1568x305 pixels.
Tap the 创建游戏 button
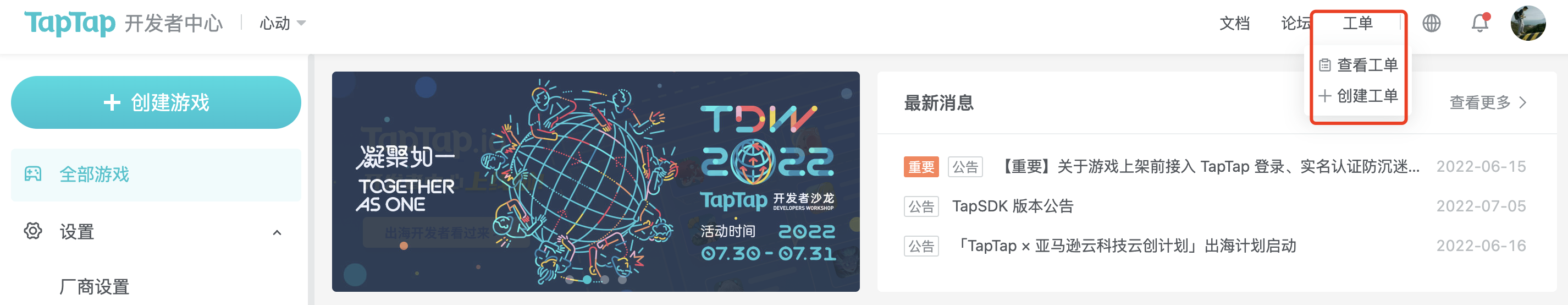[x=156, y=102]
